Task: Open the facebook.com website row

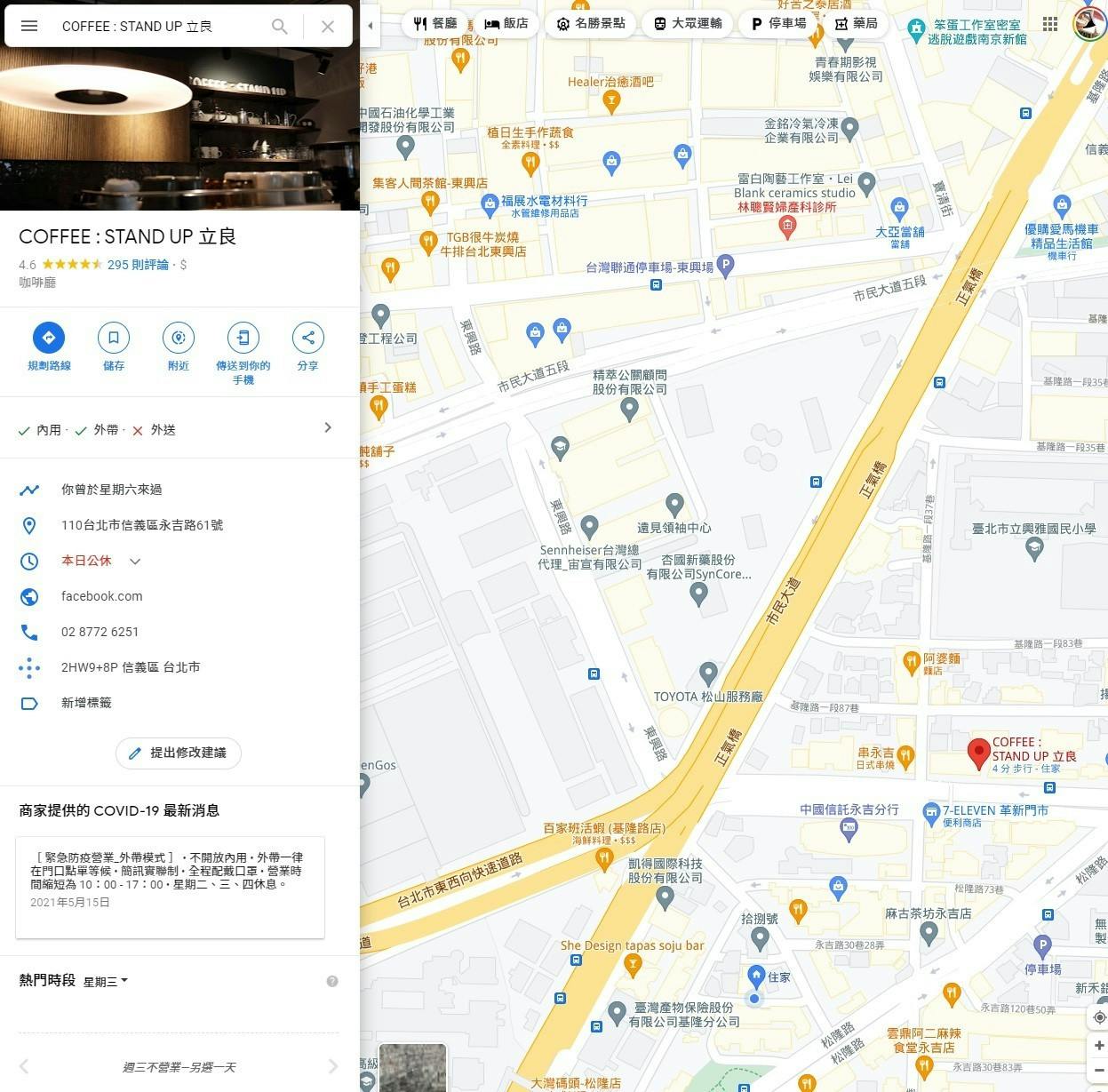Action: point(101,596)
